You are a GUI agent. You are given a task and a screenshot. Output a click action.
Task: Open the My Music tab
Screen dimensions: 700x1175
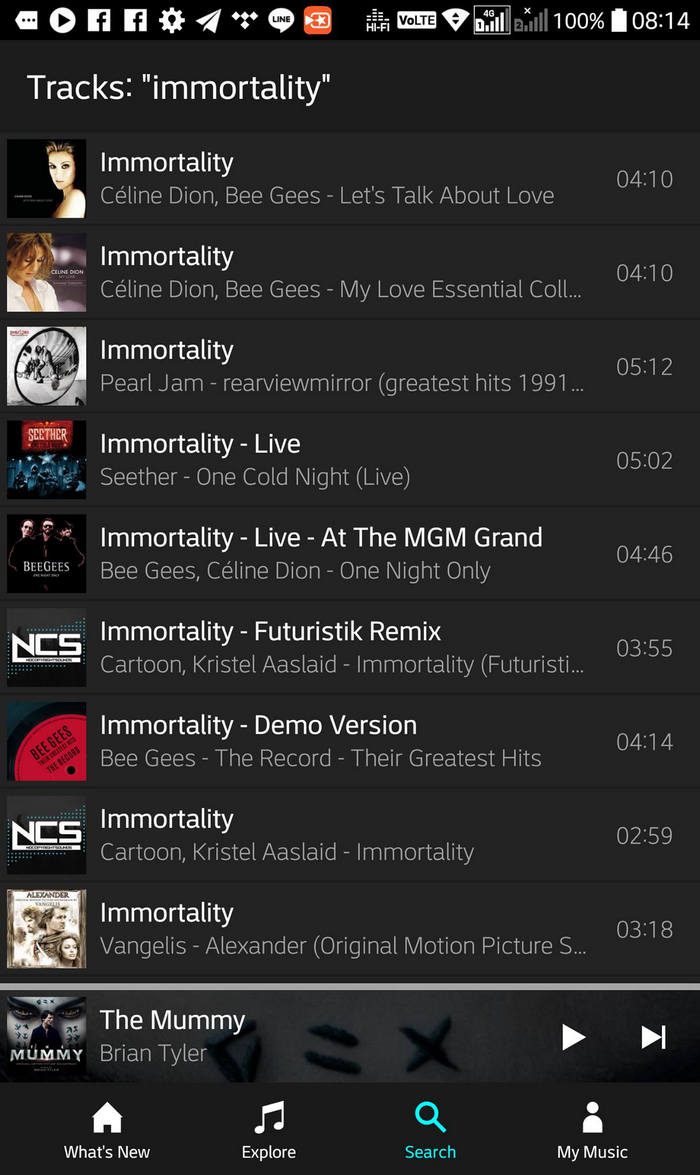pyautogui.click(x=592, y=1130)
